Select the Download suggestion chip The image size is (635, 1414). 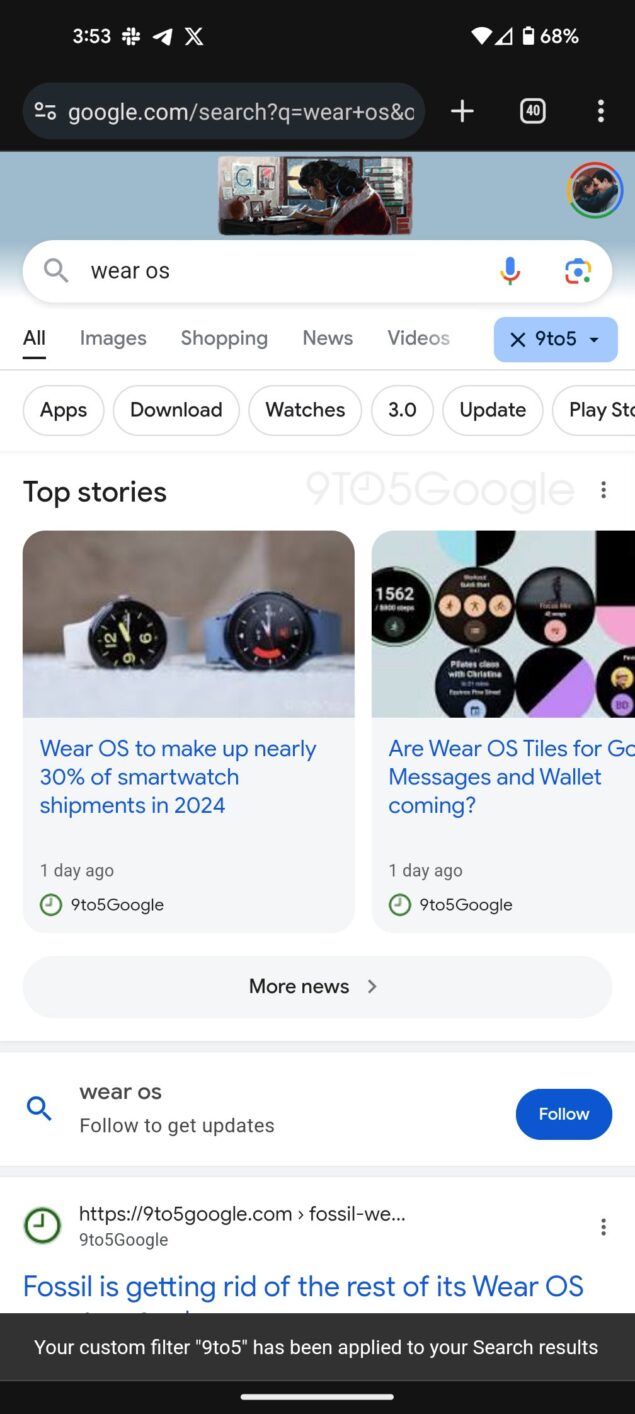pyautogui.click(x=176, y=410)
